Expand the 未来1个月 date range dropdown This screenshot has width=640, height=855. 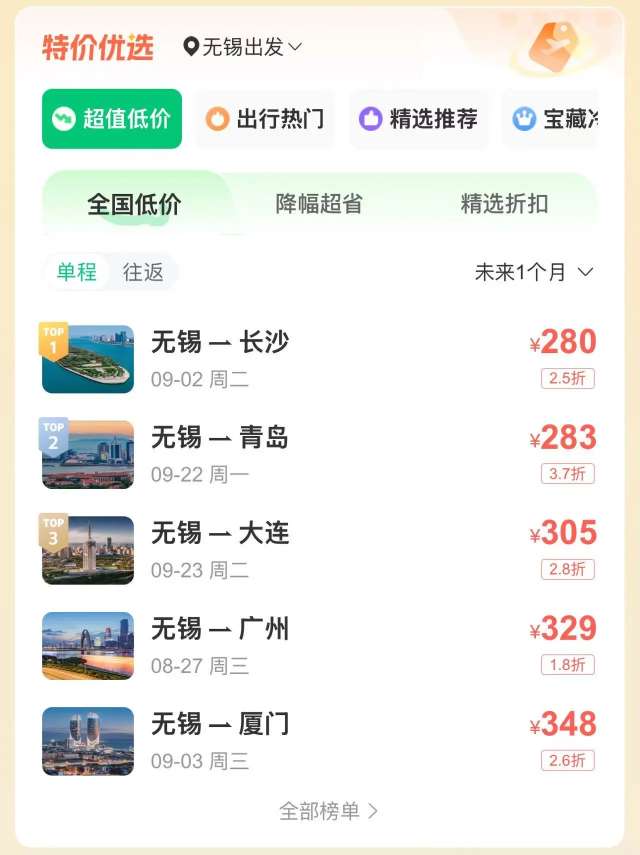(534, 272)
